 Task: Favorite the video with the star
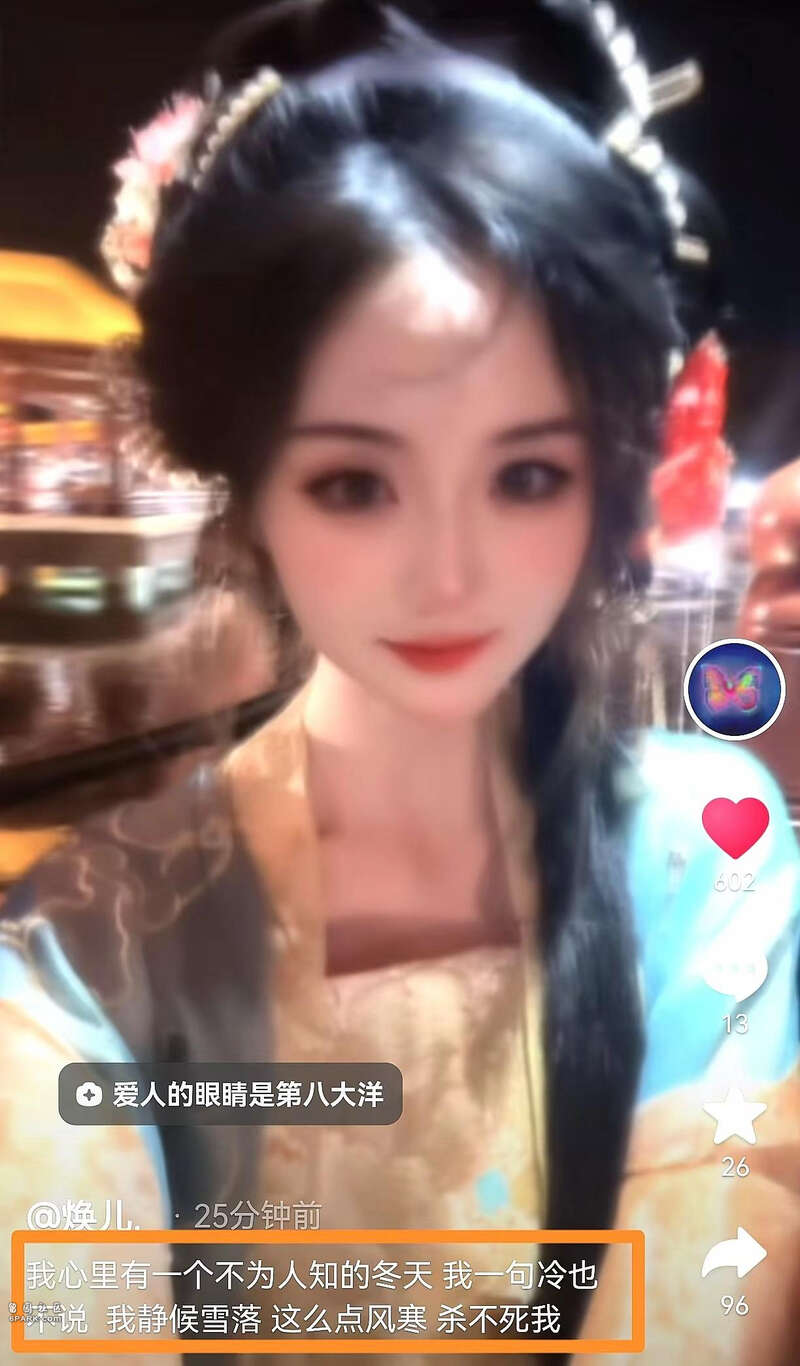click(x=735, y=1118)
